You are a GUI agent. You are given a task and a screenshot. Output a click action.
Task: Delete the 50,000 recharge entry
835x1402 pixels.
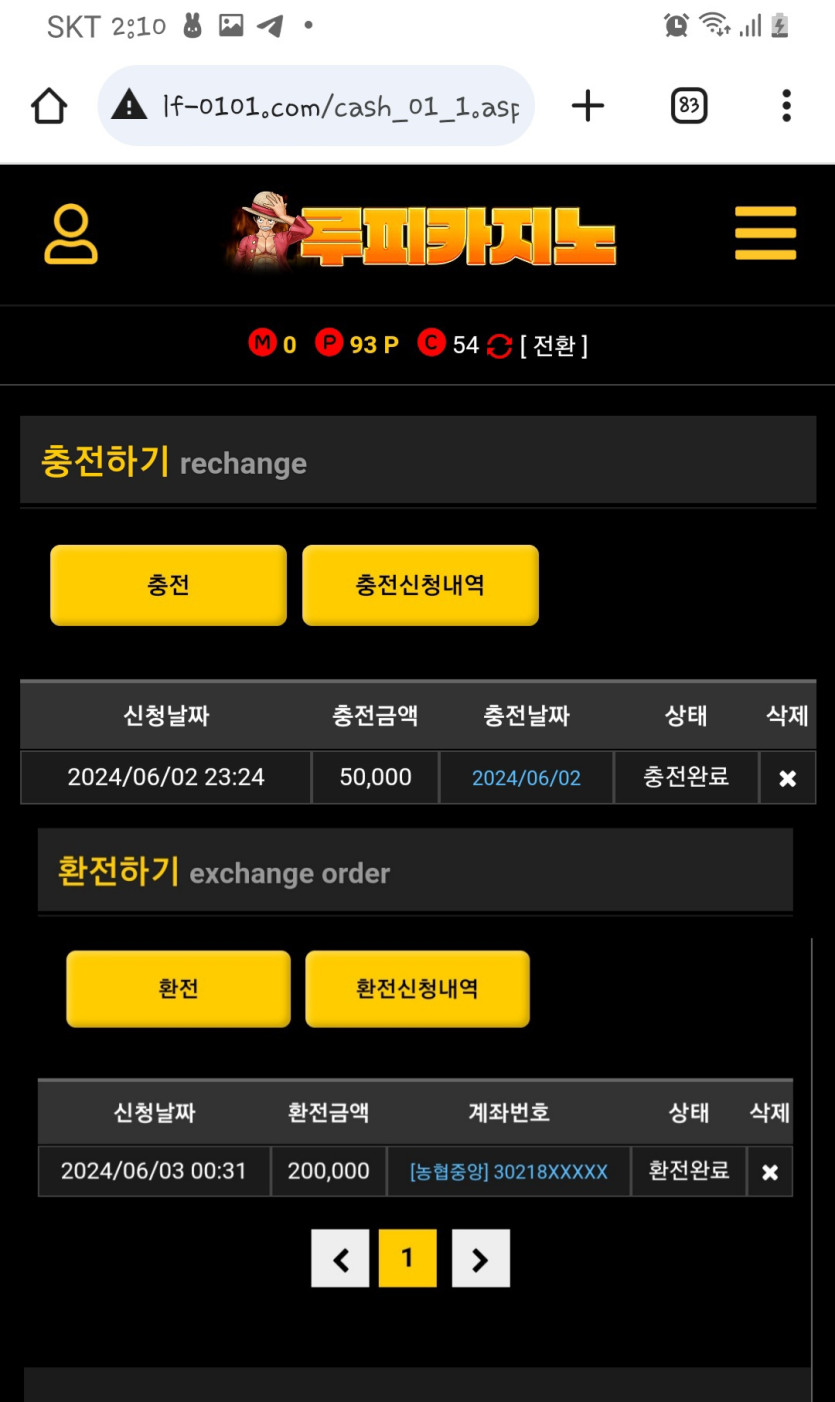[787, 778]
